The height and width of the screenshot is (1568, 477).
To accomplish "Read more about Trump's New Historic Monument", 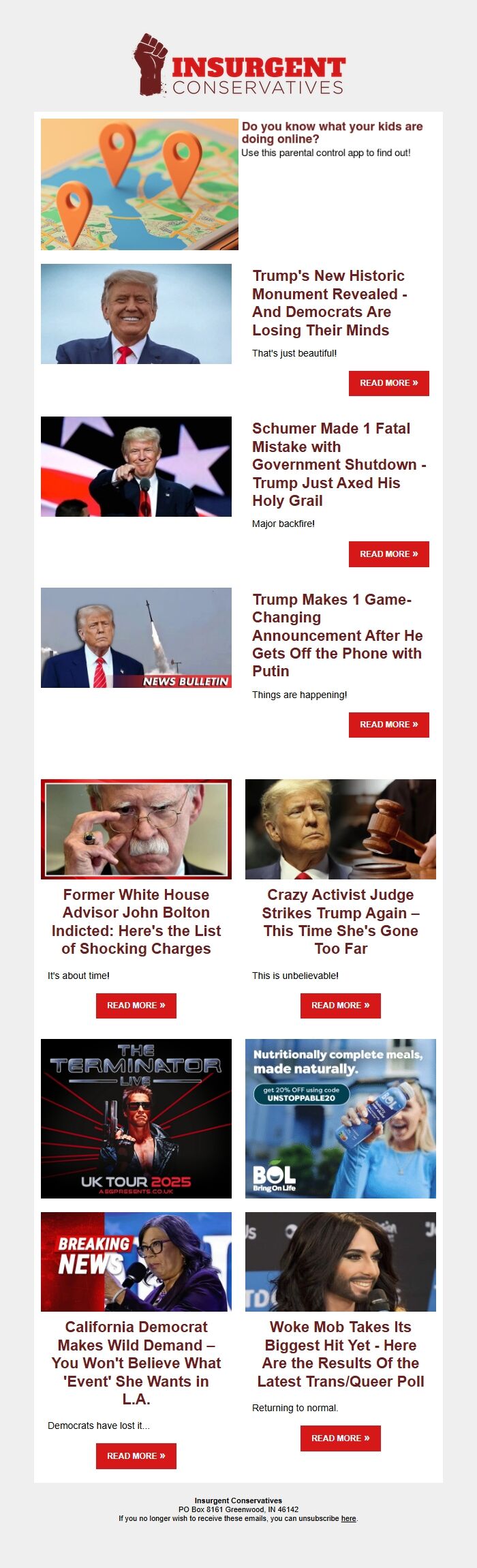I will coord(388,383).
